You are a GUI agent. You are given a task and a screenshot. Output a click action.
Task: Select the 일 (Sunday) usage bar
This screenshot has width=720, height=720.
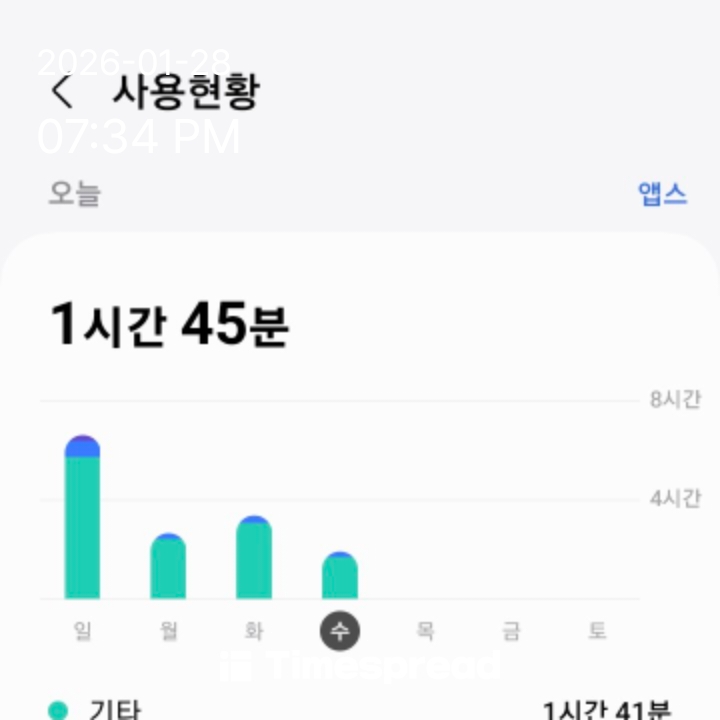(x=82, y=520)
